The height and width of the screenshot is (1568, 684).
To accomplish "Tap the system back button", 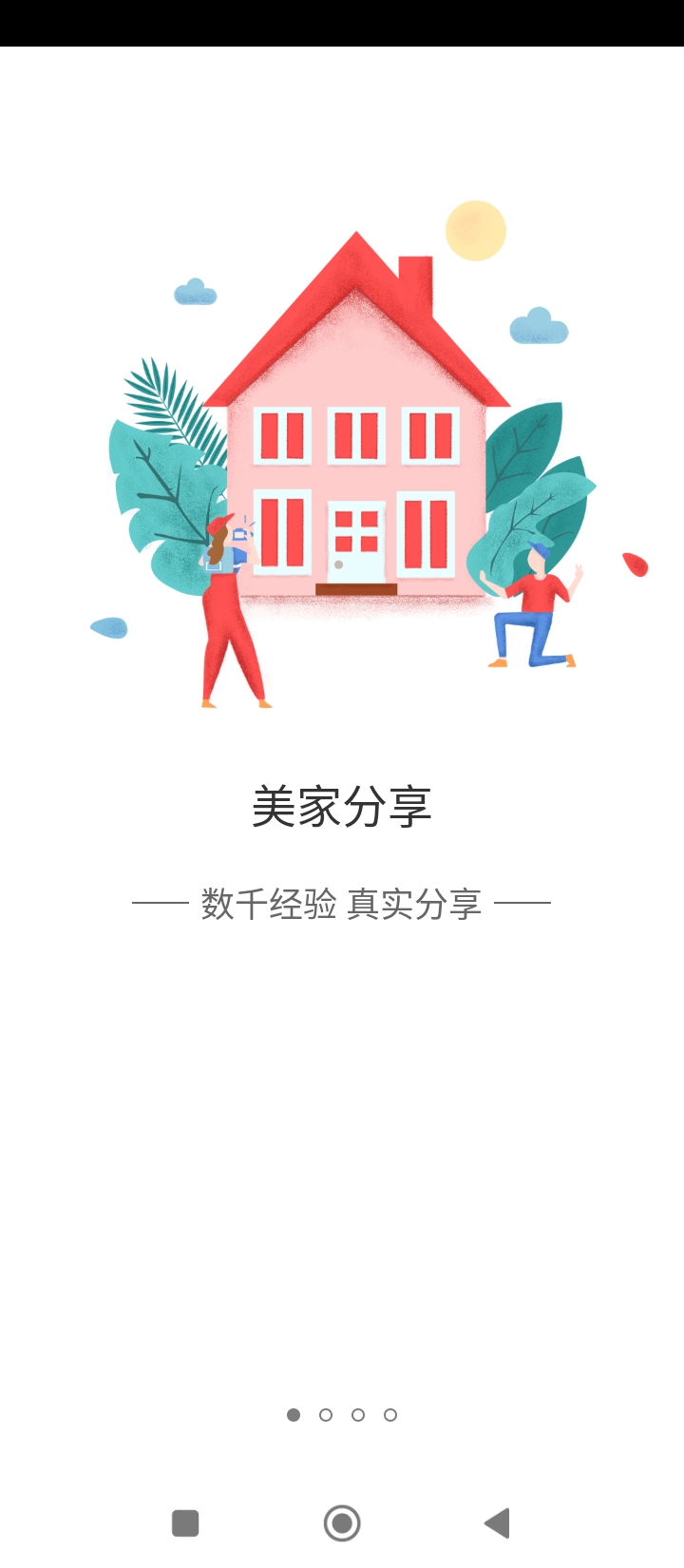I will (x=498, y=1523).
